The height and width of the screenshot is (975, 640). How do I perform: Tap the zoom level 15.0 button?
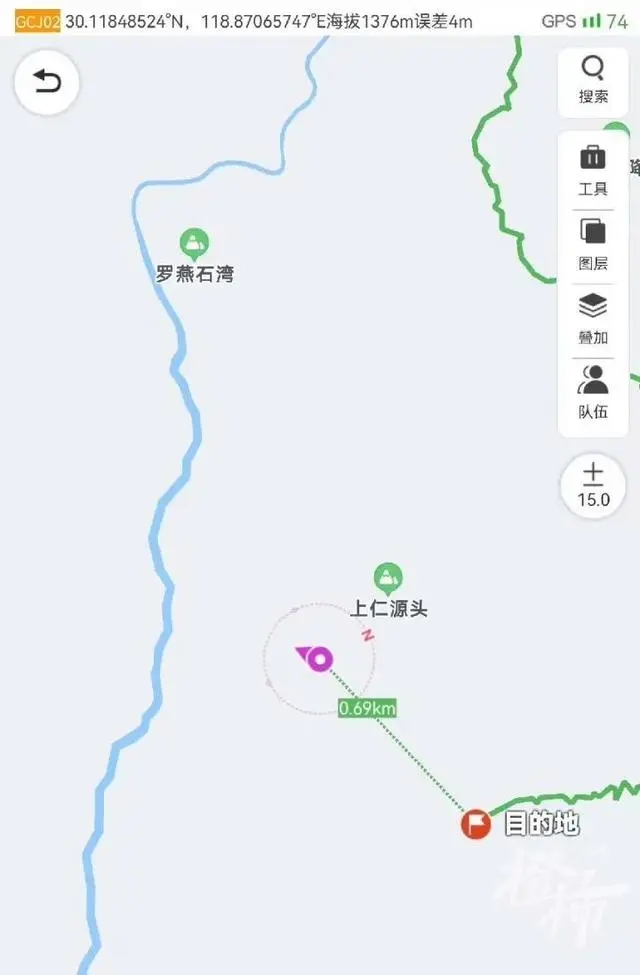[593, 487]
